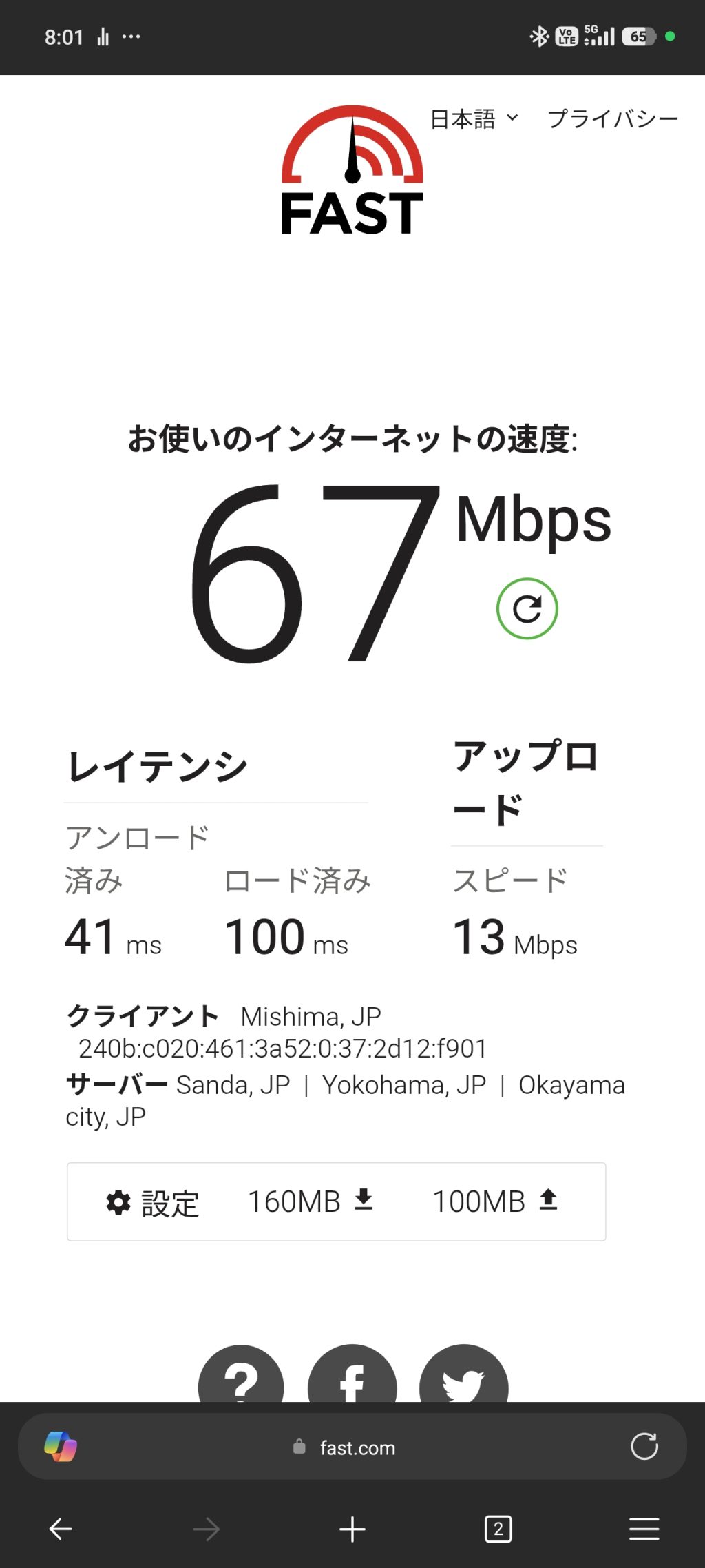705x1568 pixels.
Task: Open the Copilot icon in the browser bar
Action: coord(61,1447)
